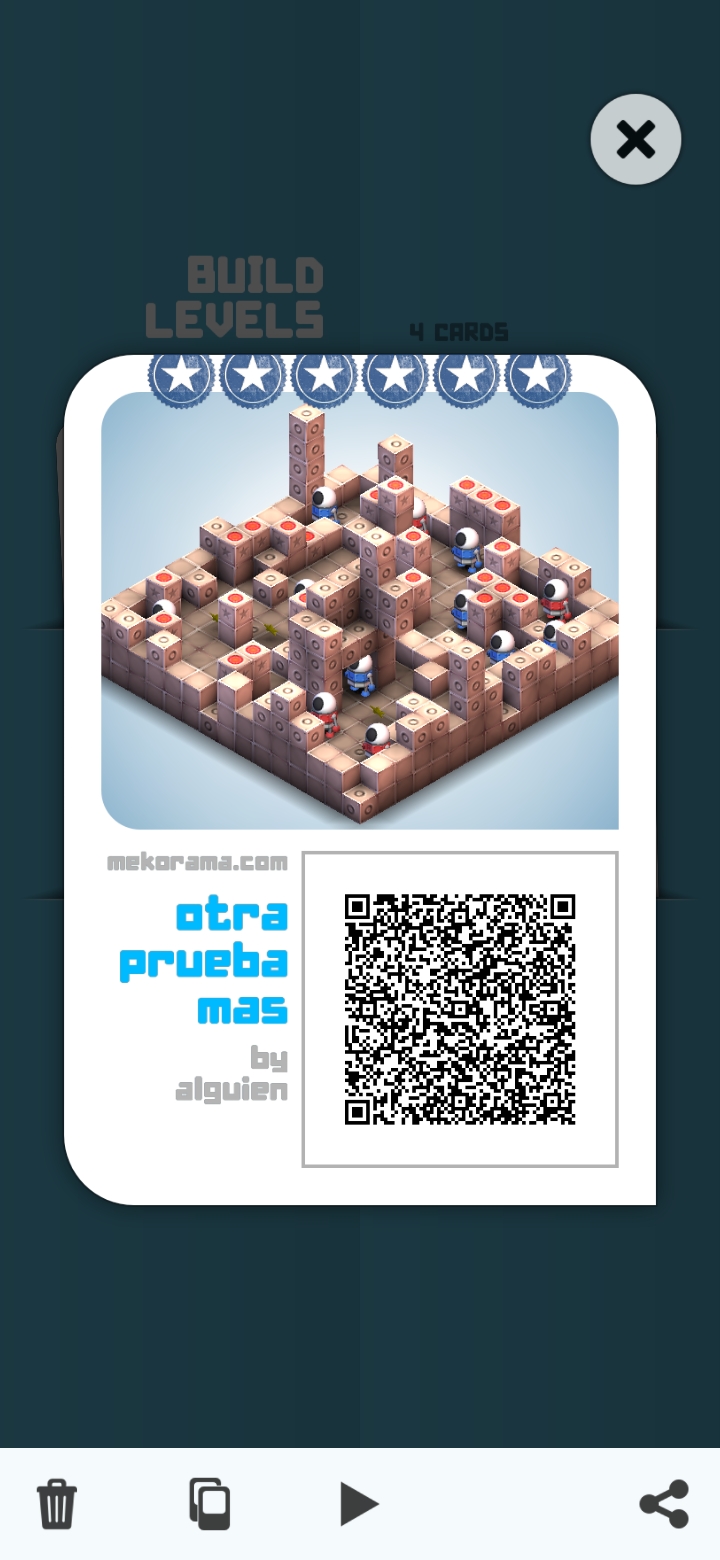Duplicate the otra prueba mas level
Viewport: 720px width, 1560px height.
click(x=210, y=1504)
